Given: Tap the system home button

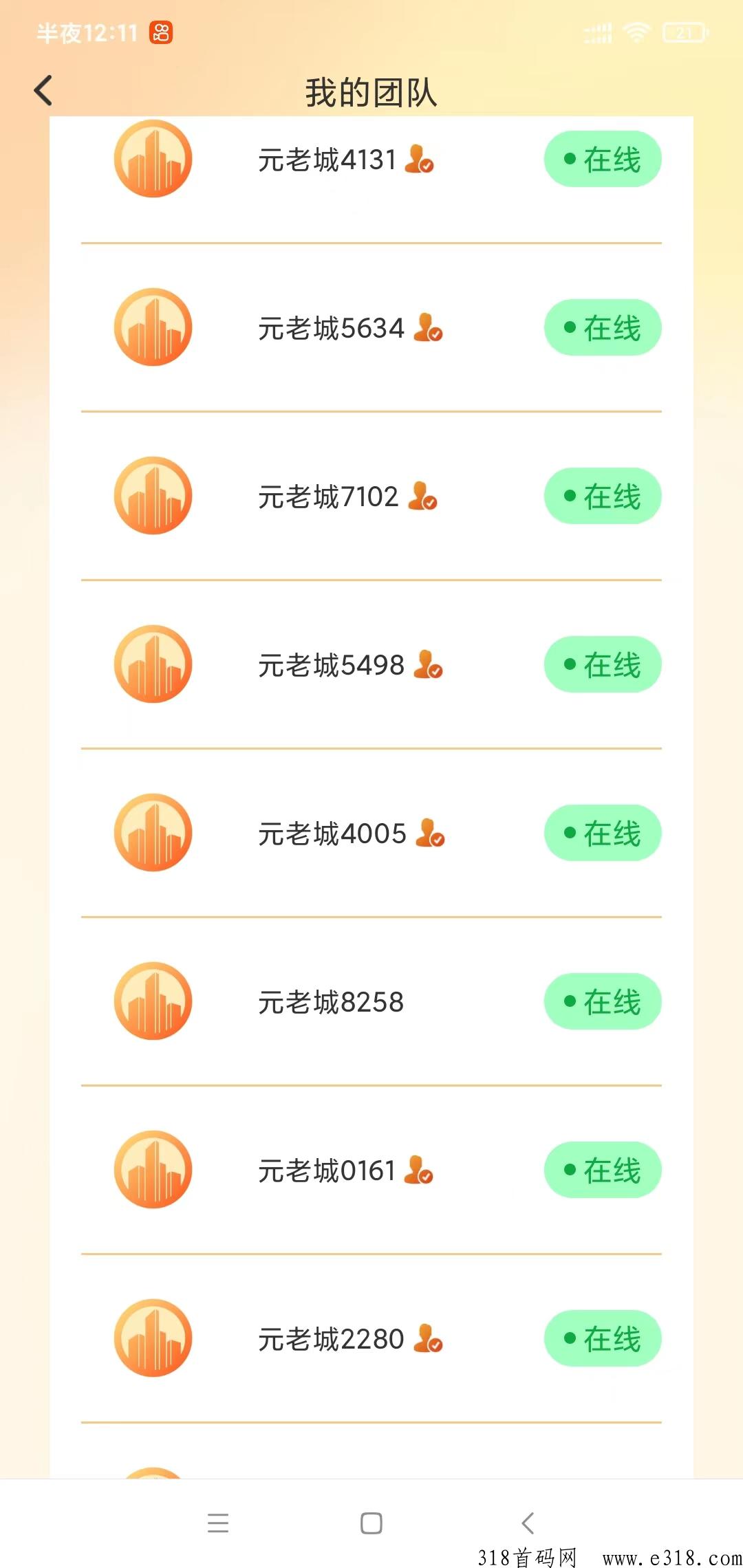Looking at the screenshot, I should (371, 1523).
